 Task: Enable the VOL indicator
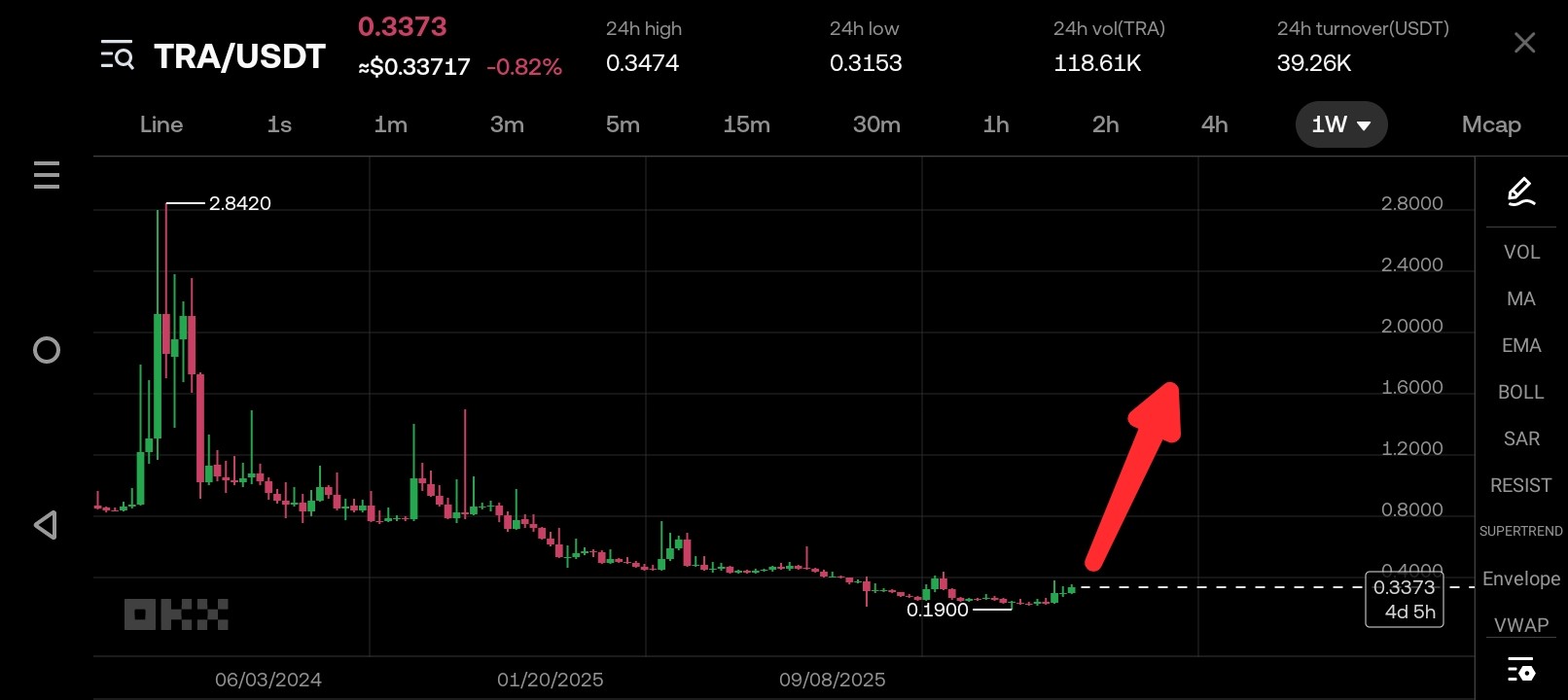1521,252
